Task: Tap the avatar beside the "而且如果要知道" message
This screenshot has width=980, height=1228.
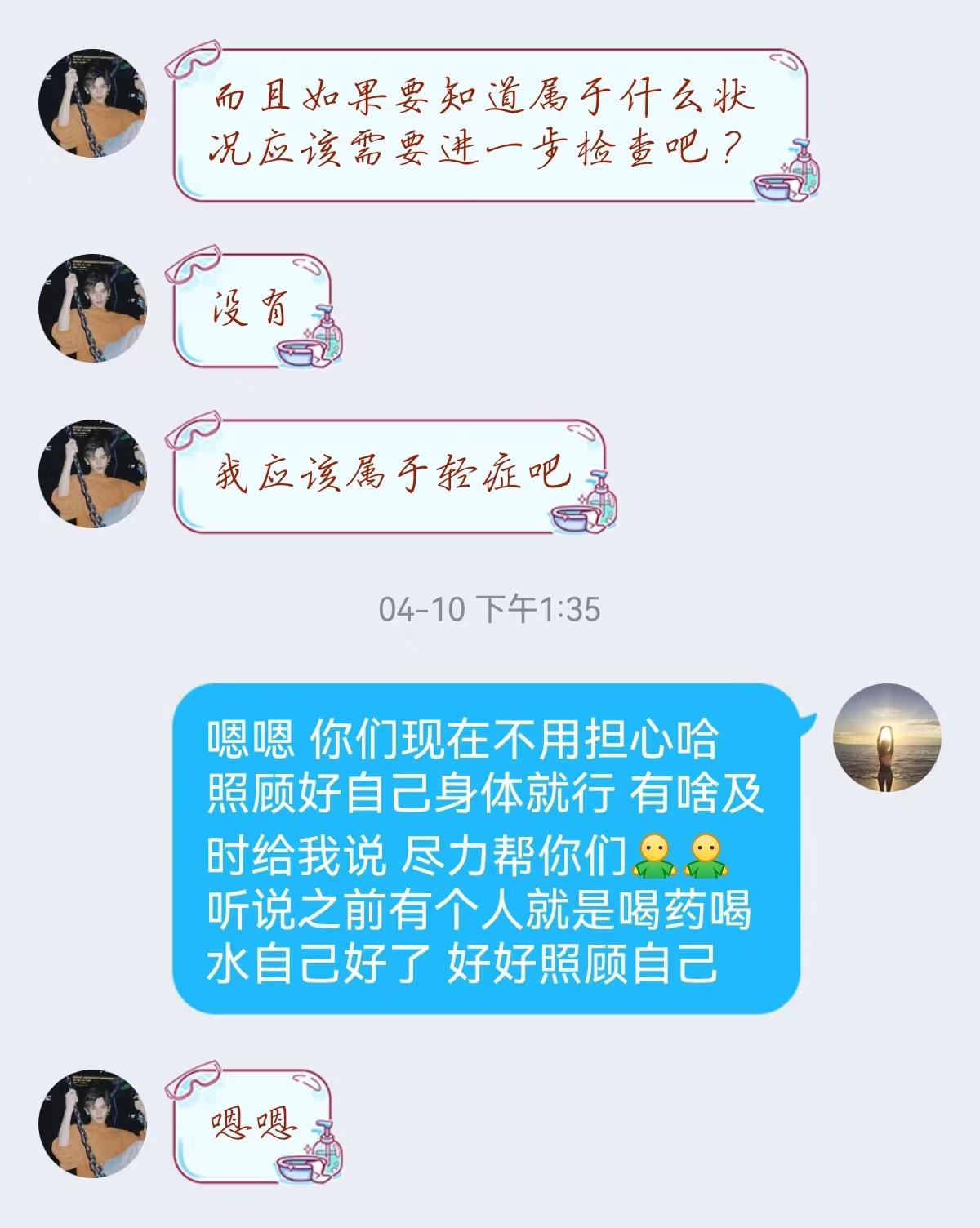Action: (x=92, y=102)
